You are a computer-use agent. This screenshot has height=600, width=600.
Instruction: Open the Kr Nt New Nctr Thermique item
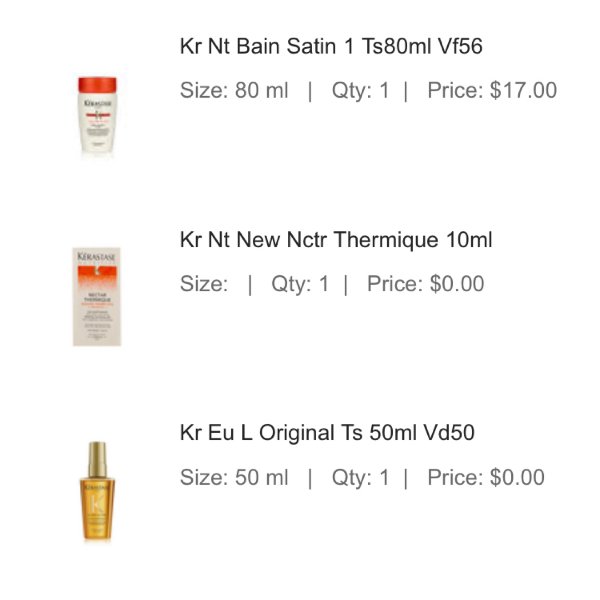(336, 240)
